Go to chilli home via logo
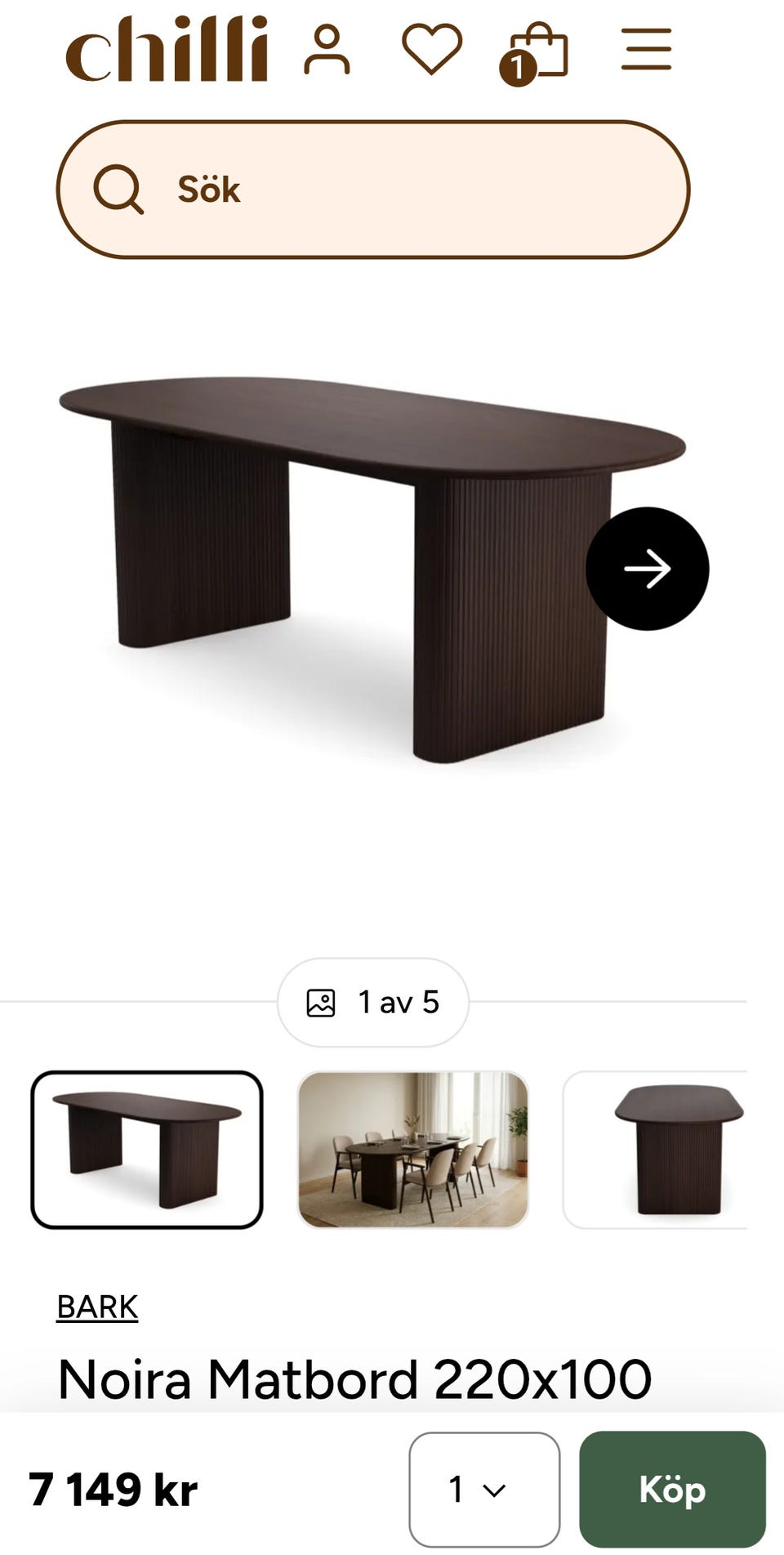This screenshot has width=784, height=1555. pos(167,49)
